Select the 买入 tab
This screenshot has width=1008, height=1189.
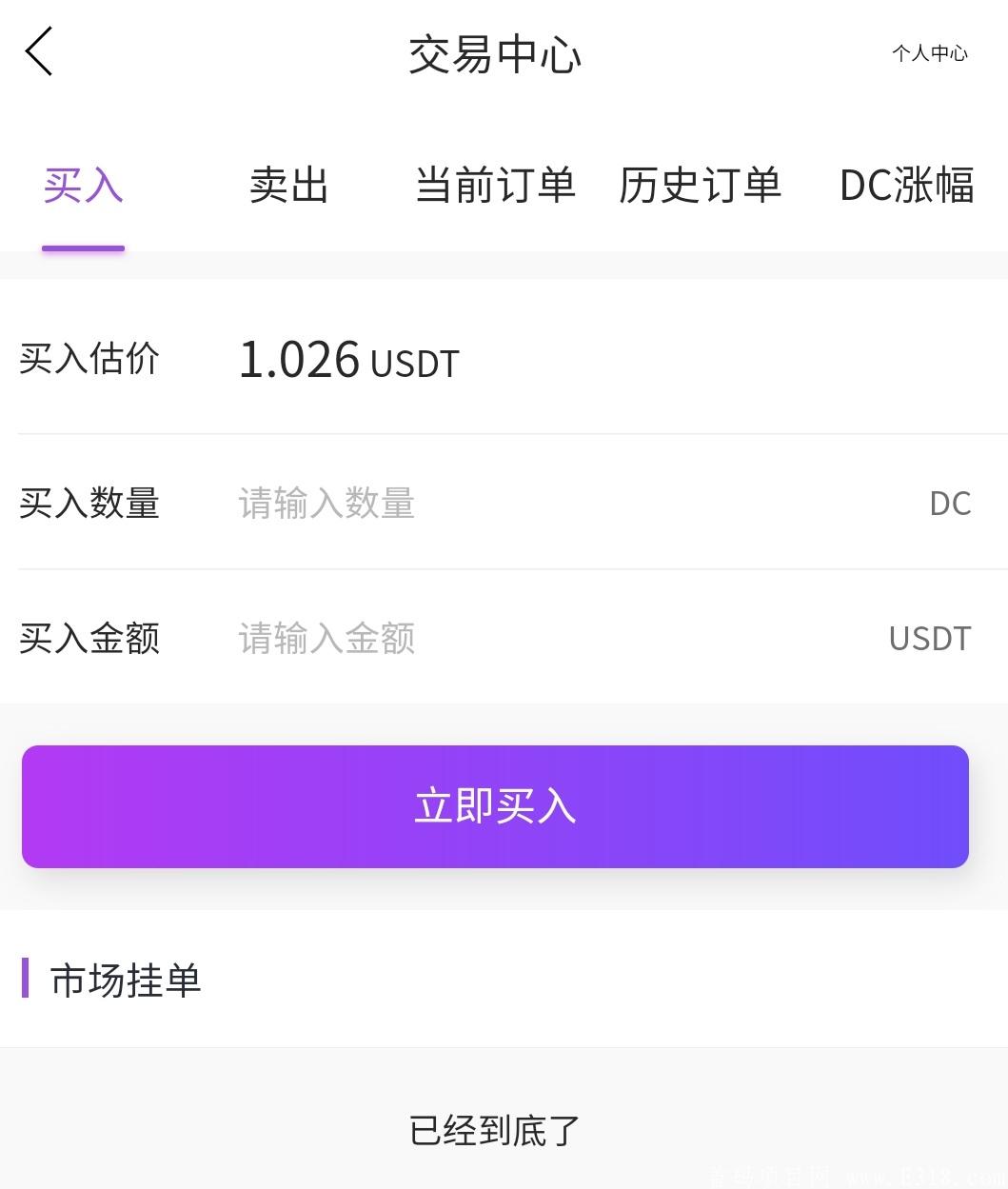pyautogui.click(x=83, y=187)
